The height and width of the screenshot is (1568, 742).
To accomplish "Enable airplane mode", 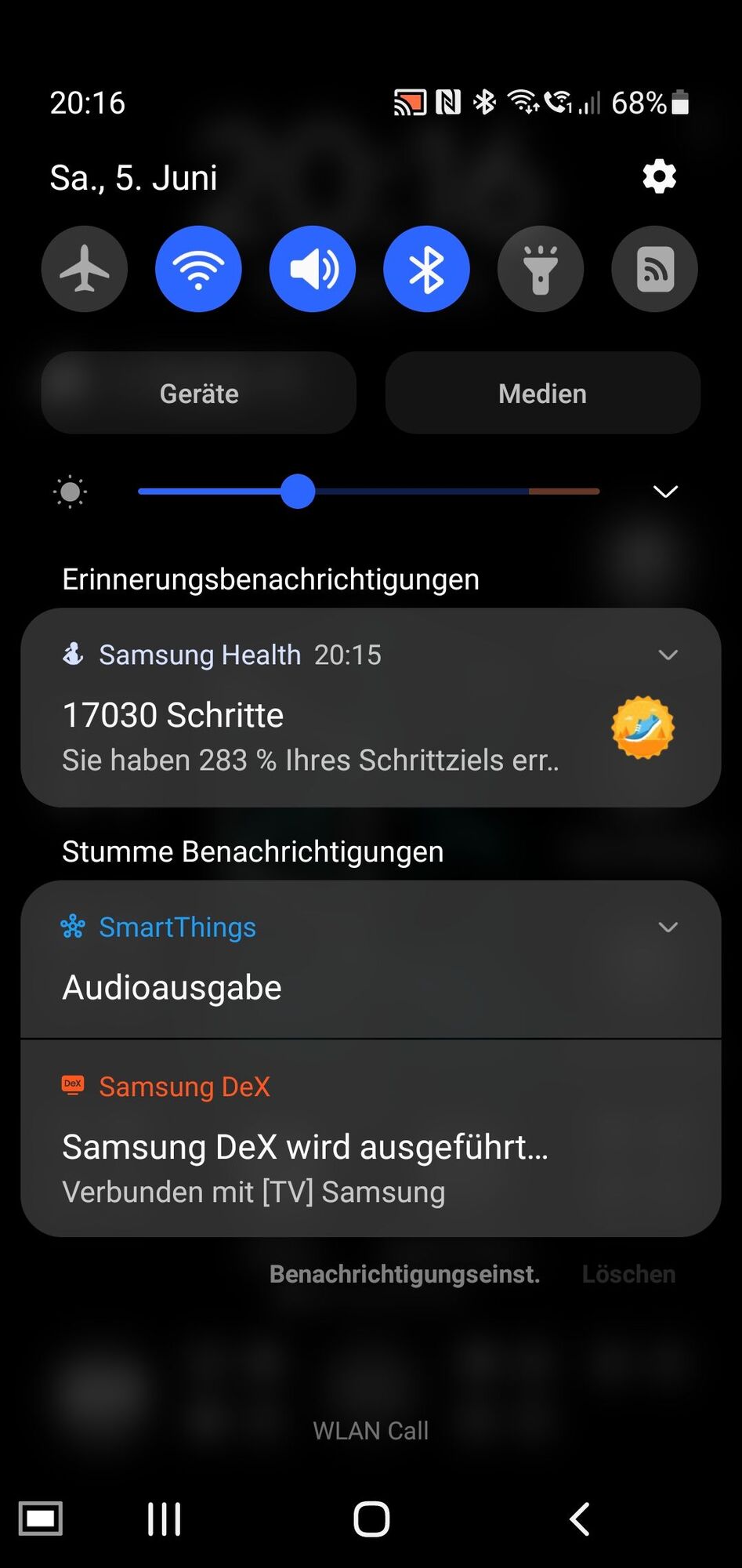I will coord(85,269).
